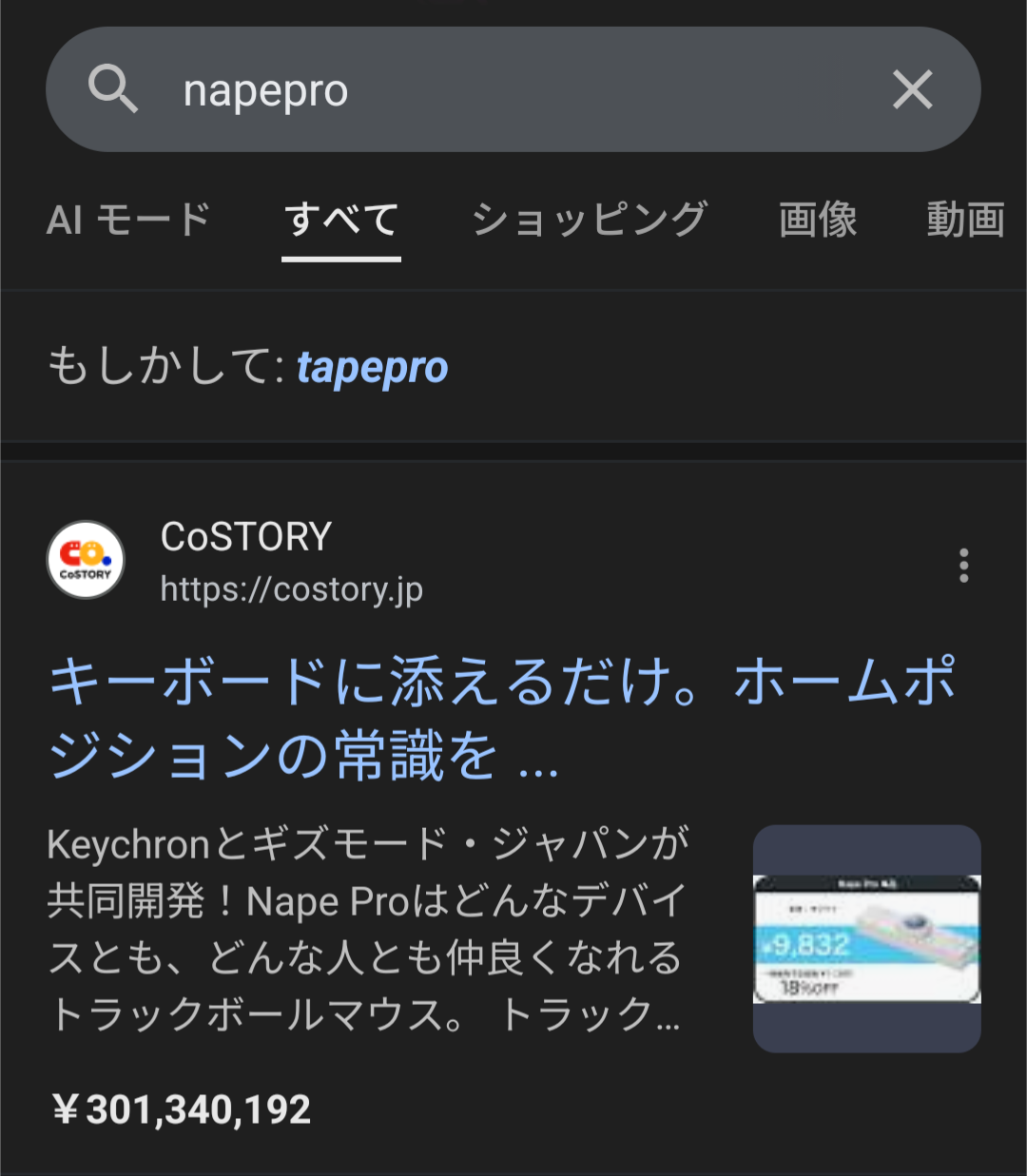Search for suggested spelling tapepro
The width and height of the screenshot is (1027, 1176).
[x=372, y=368]
